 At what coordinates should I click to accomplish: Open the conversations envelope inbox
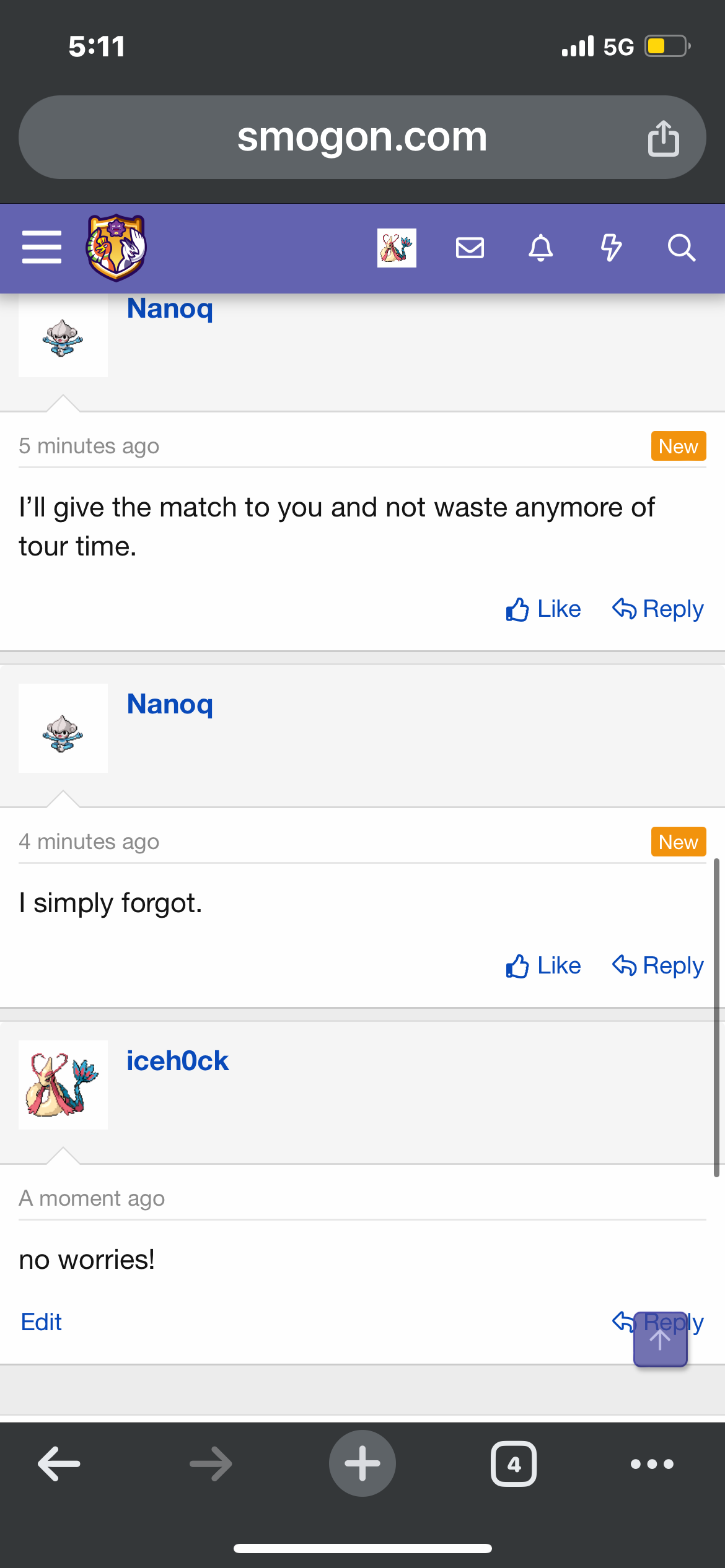point(470,248)
